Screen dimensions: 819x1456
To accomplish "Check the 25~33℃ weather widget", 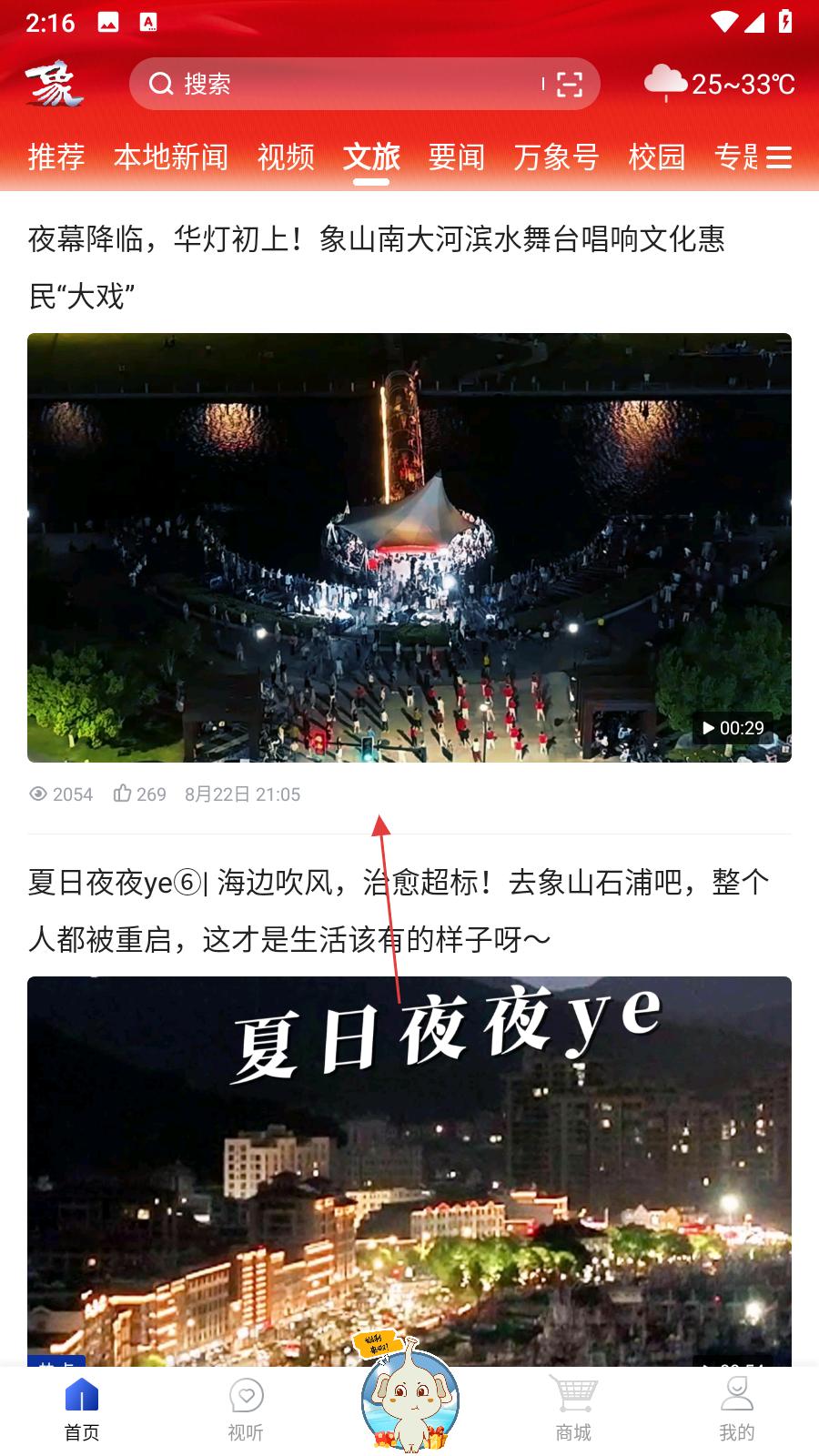I will [x=719, y=84].
